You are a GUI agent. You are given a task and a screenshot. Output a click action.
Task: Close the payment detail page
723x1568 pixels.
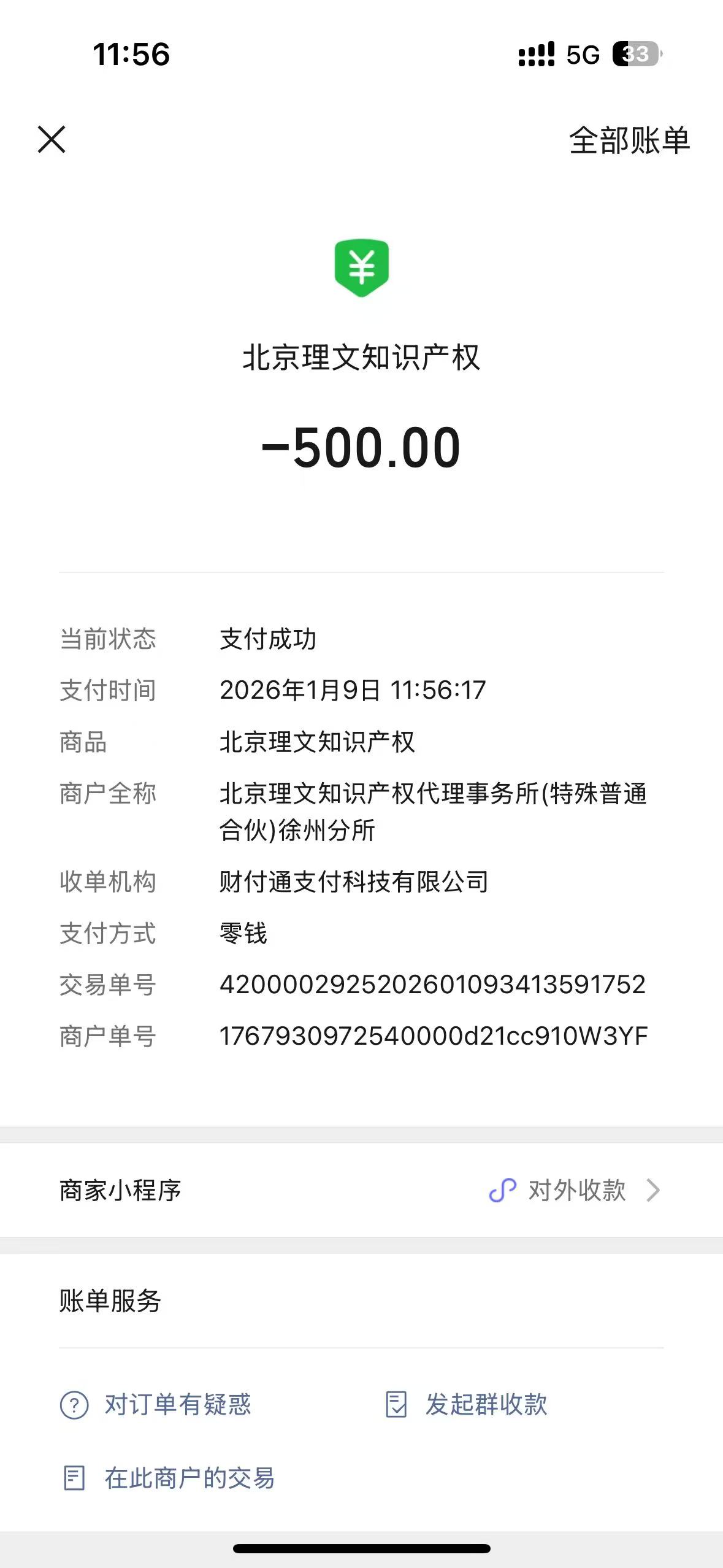[52, 139]
